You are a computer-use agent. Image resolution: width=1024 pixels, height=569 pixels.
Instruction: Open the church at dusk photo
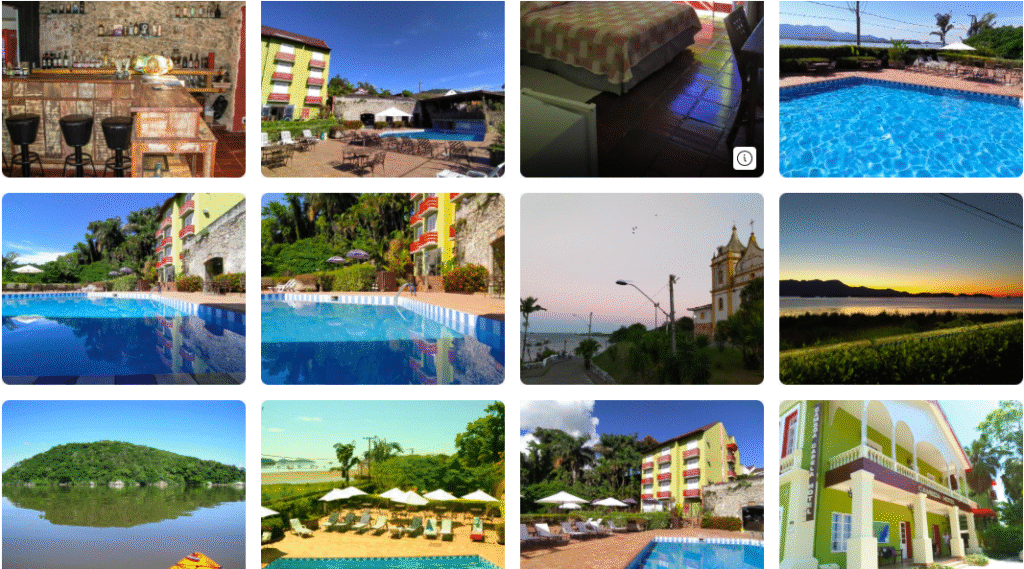(x=641, y=288)
